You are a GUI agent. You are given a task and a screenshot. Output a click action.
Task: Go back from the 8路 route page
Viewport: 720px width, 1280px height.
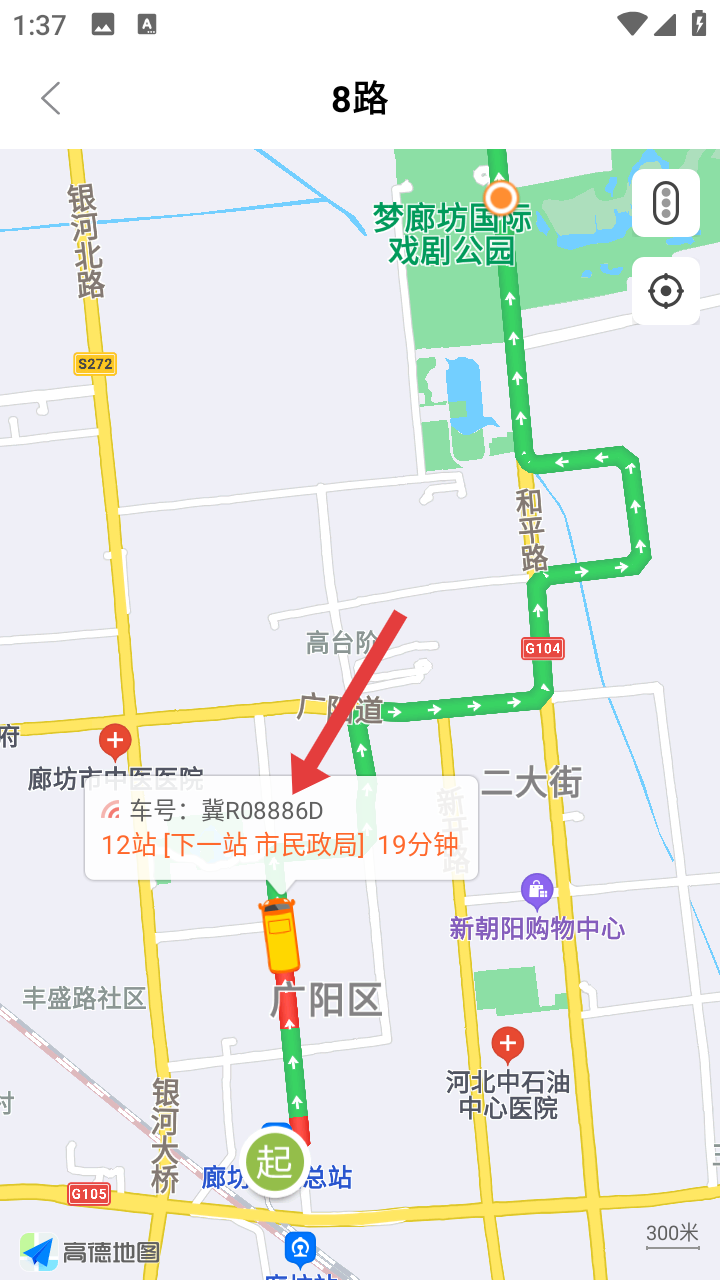(51, 98)
